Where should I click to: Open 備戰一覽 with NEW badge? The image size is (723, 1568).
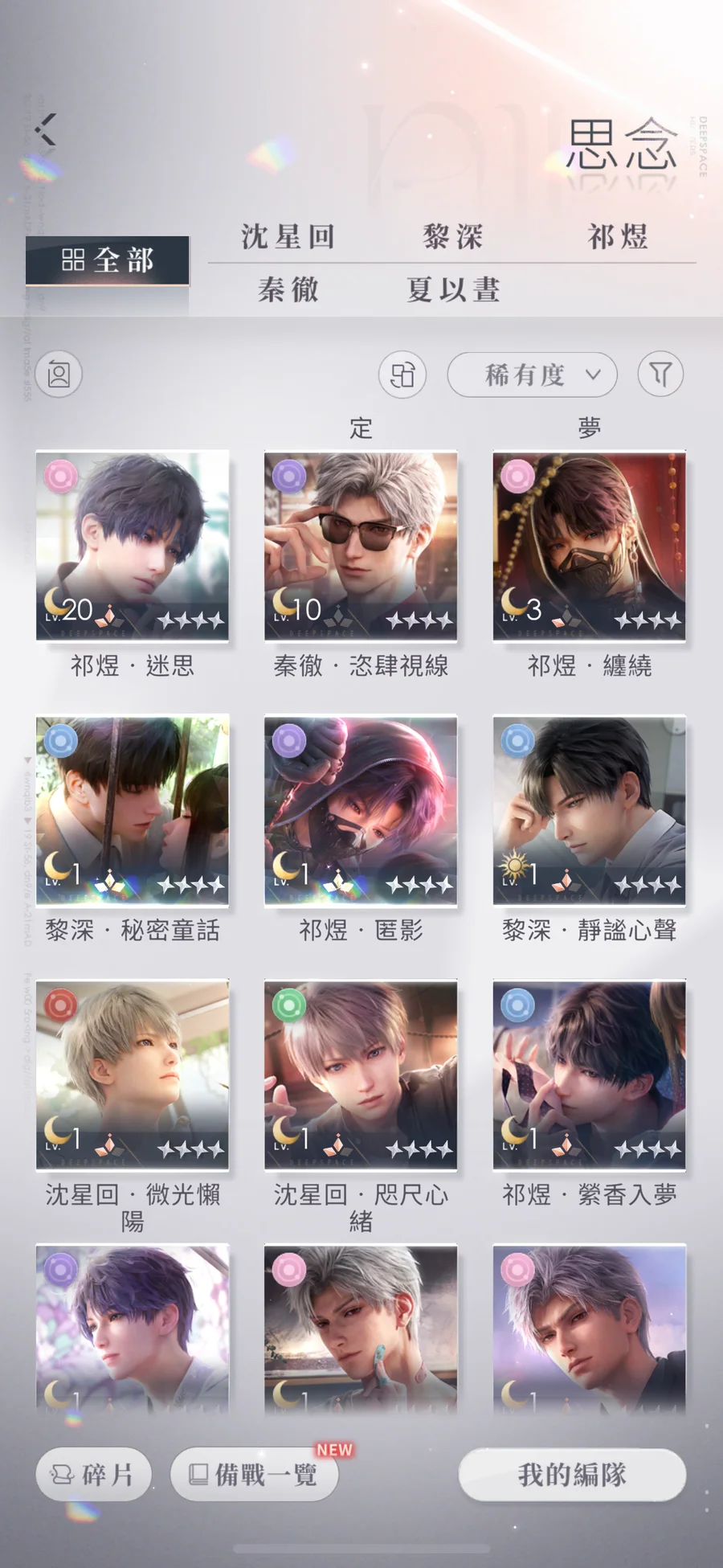(255, 1474)
